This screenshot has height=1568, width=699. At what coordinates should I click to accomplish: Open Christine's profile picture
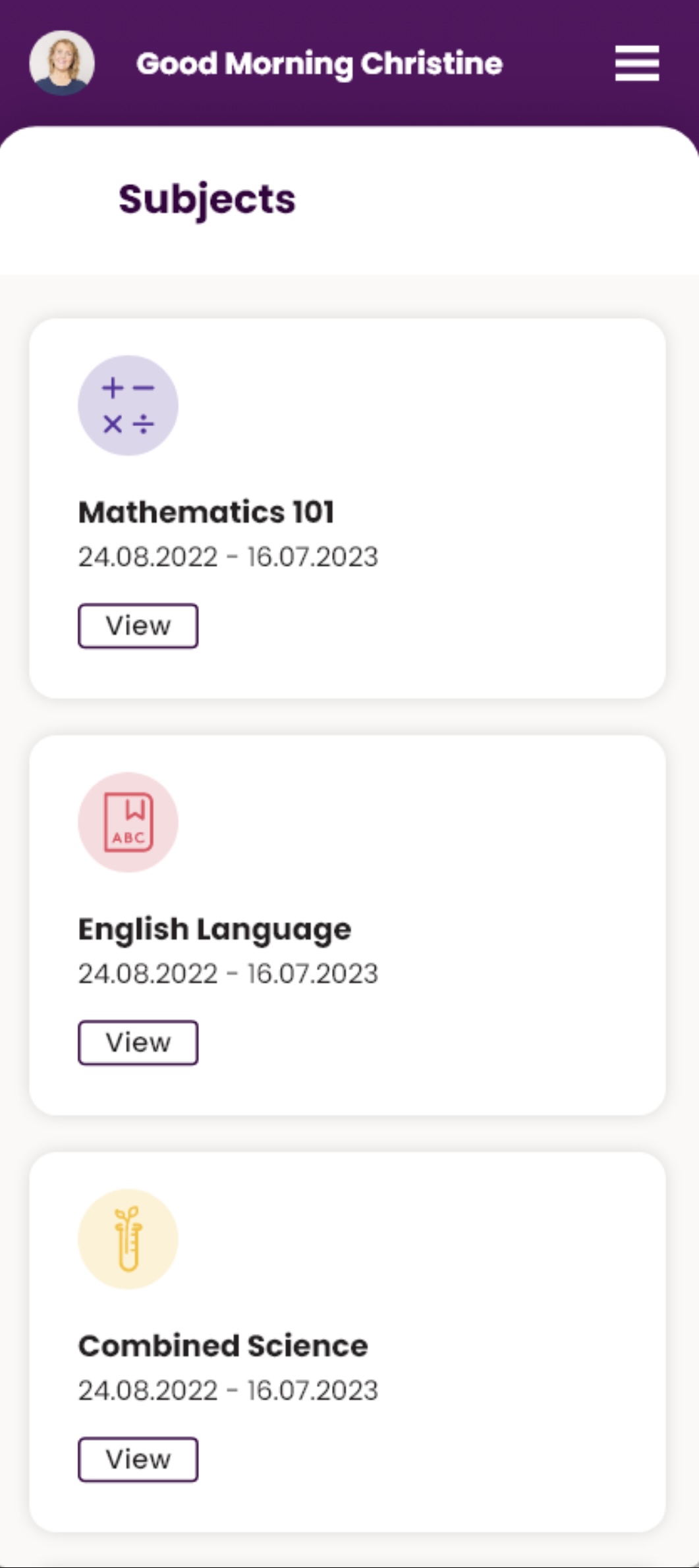click(63, 64)
